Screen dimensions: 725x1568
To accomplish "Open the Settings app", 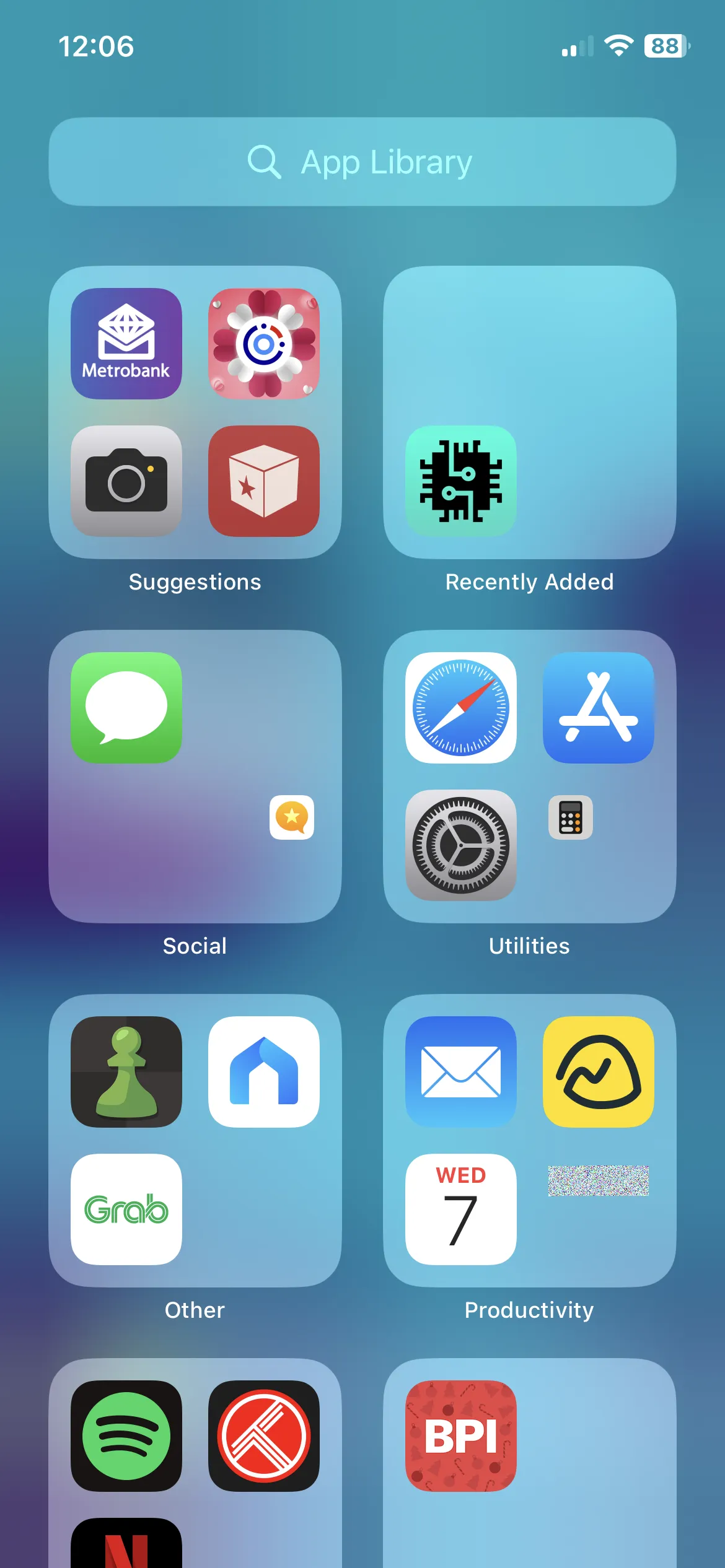I will (x=460, y=845).
